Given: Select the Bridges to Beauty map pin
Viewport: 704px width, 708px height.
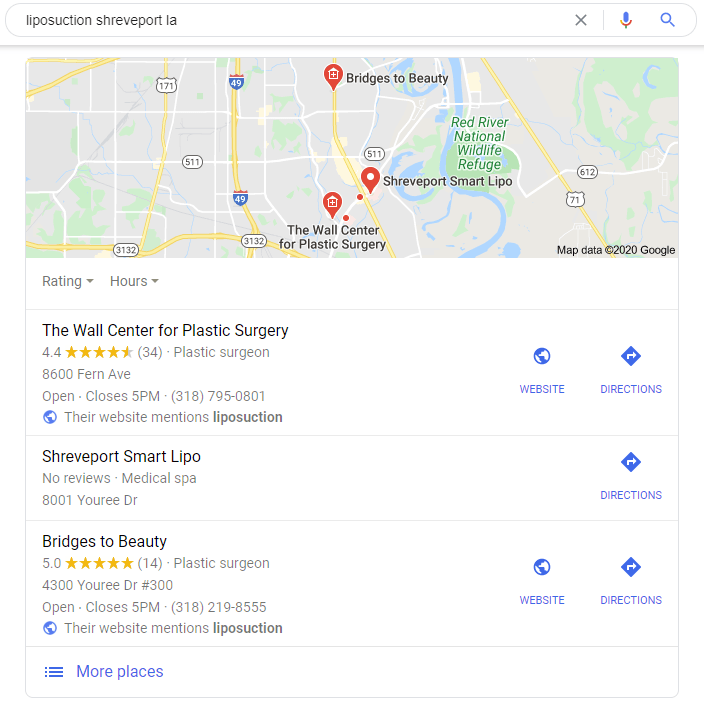Looking at the screenshot, I should coord(333,76).
